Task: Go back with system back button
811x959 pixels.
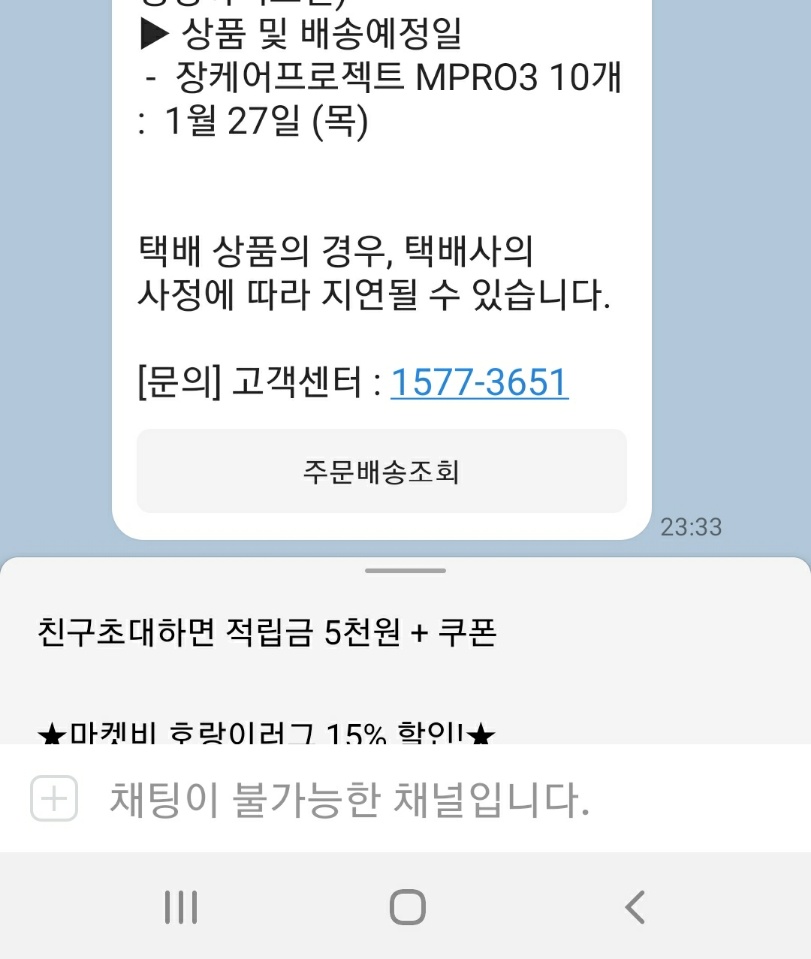Action: [634, 907]
